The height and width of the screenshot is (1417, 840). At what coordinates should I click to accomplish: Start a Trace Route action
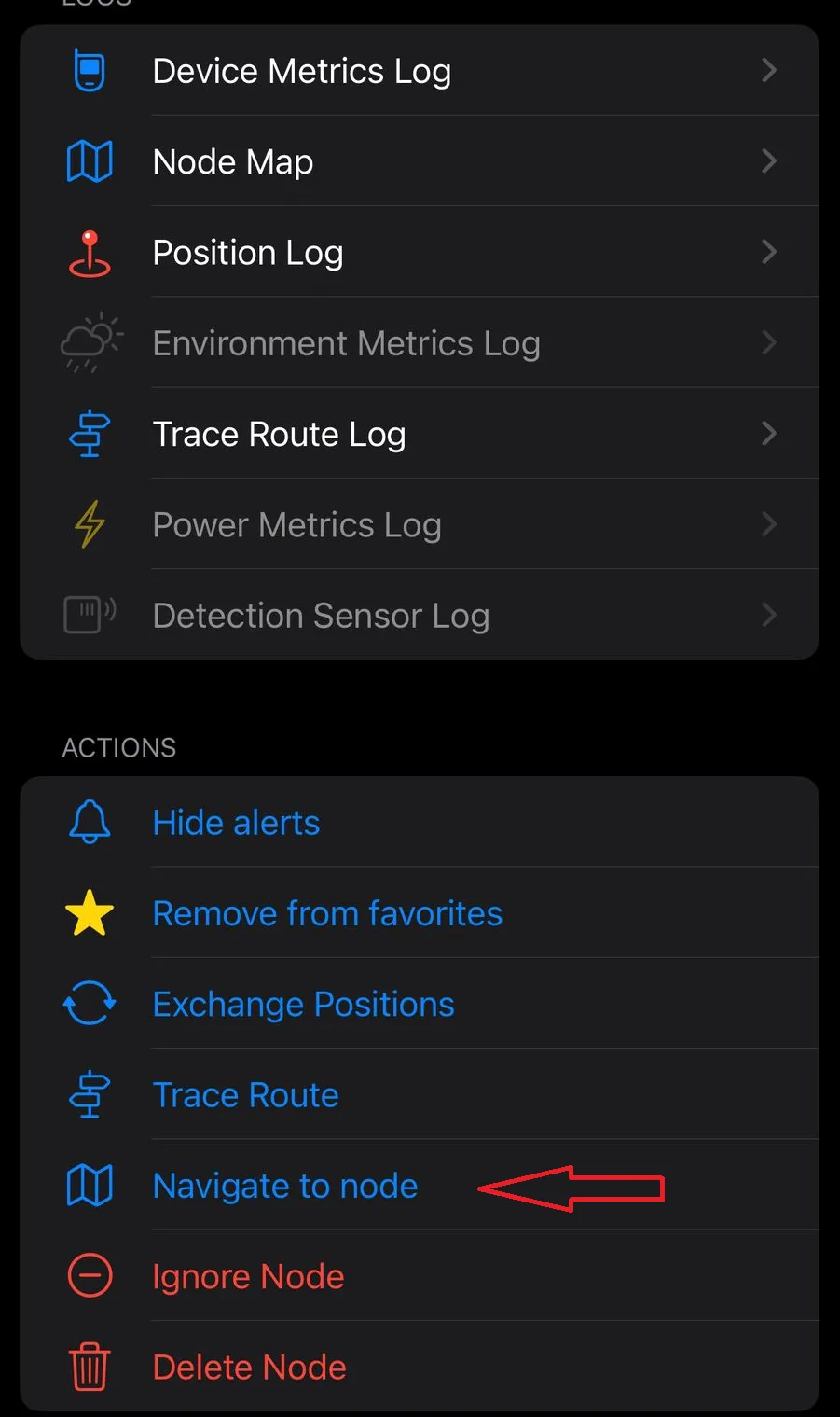coord(420,1094)
